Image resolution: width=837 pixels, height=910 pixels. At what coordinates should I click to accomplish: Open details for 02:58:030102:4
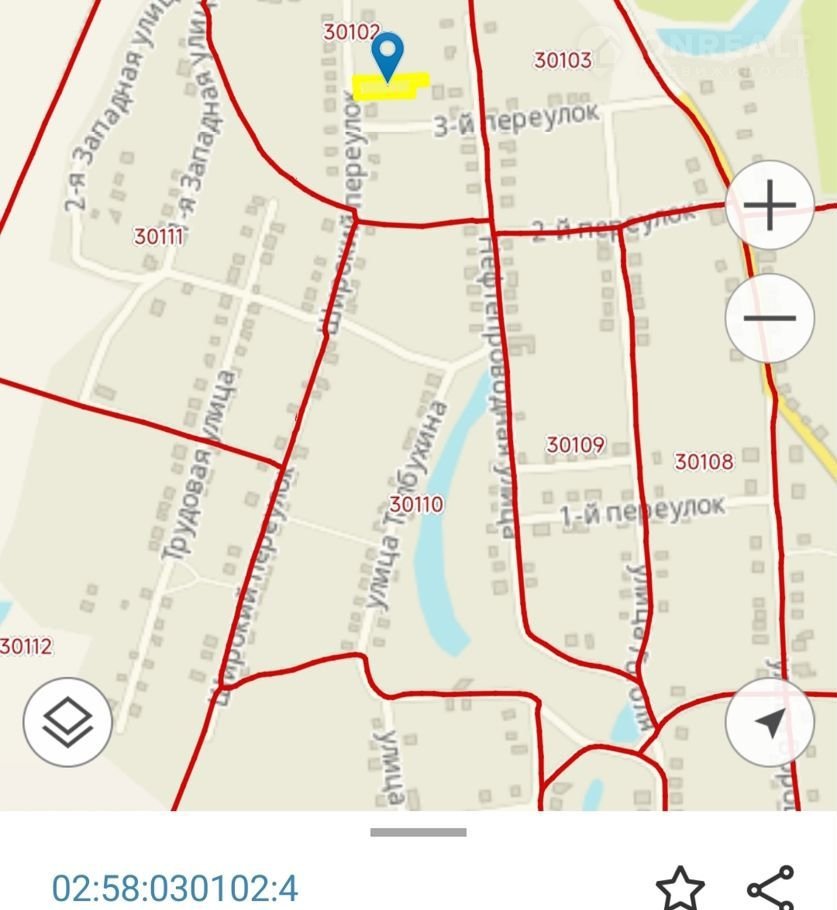[x=175, y=887]
